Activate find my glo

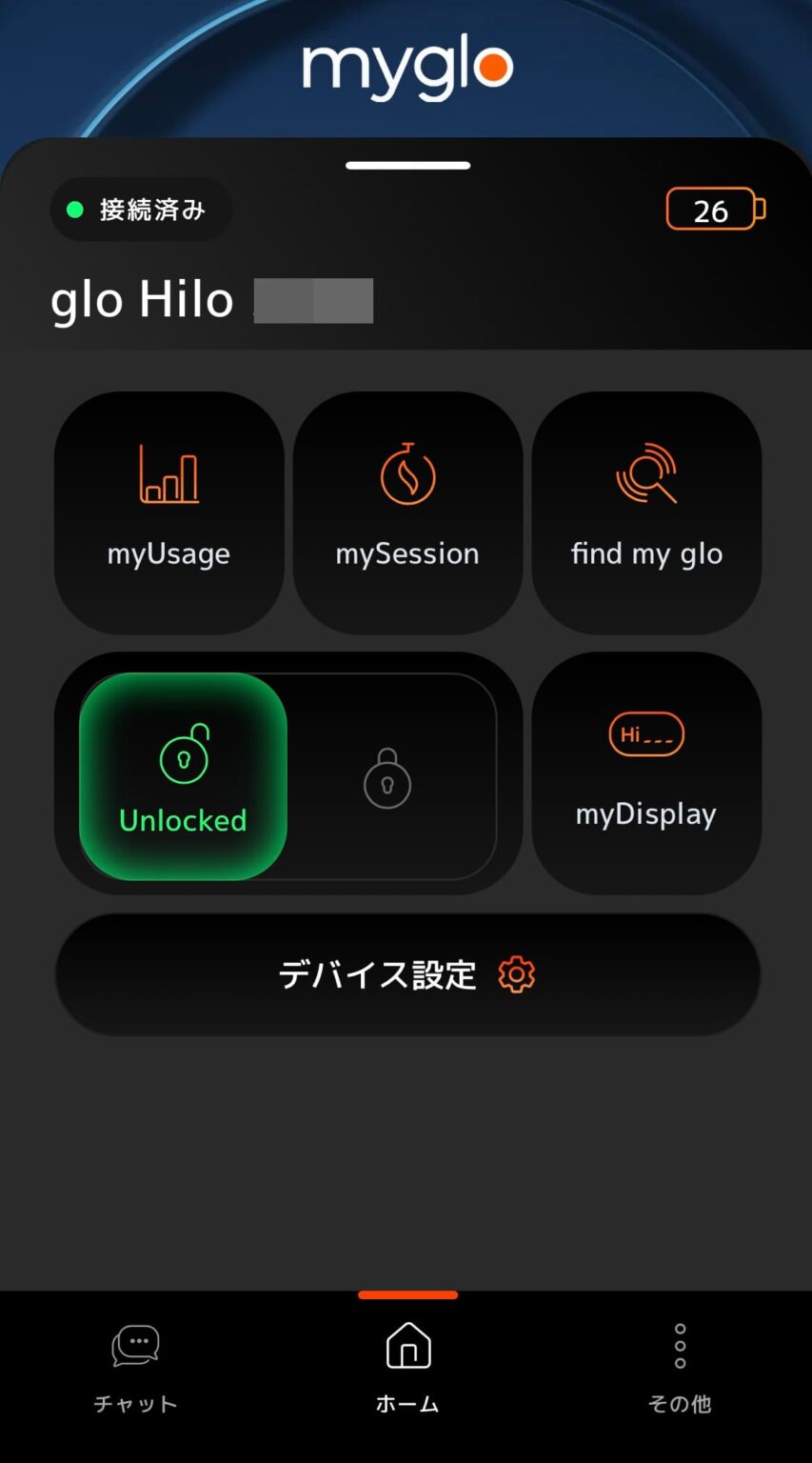(645, 514)
